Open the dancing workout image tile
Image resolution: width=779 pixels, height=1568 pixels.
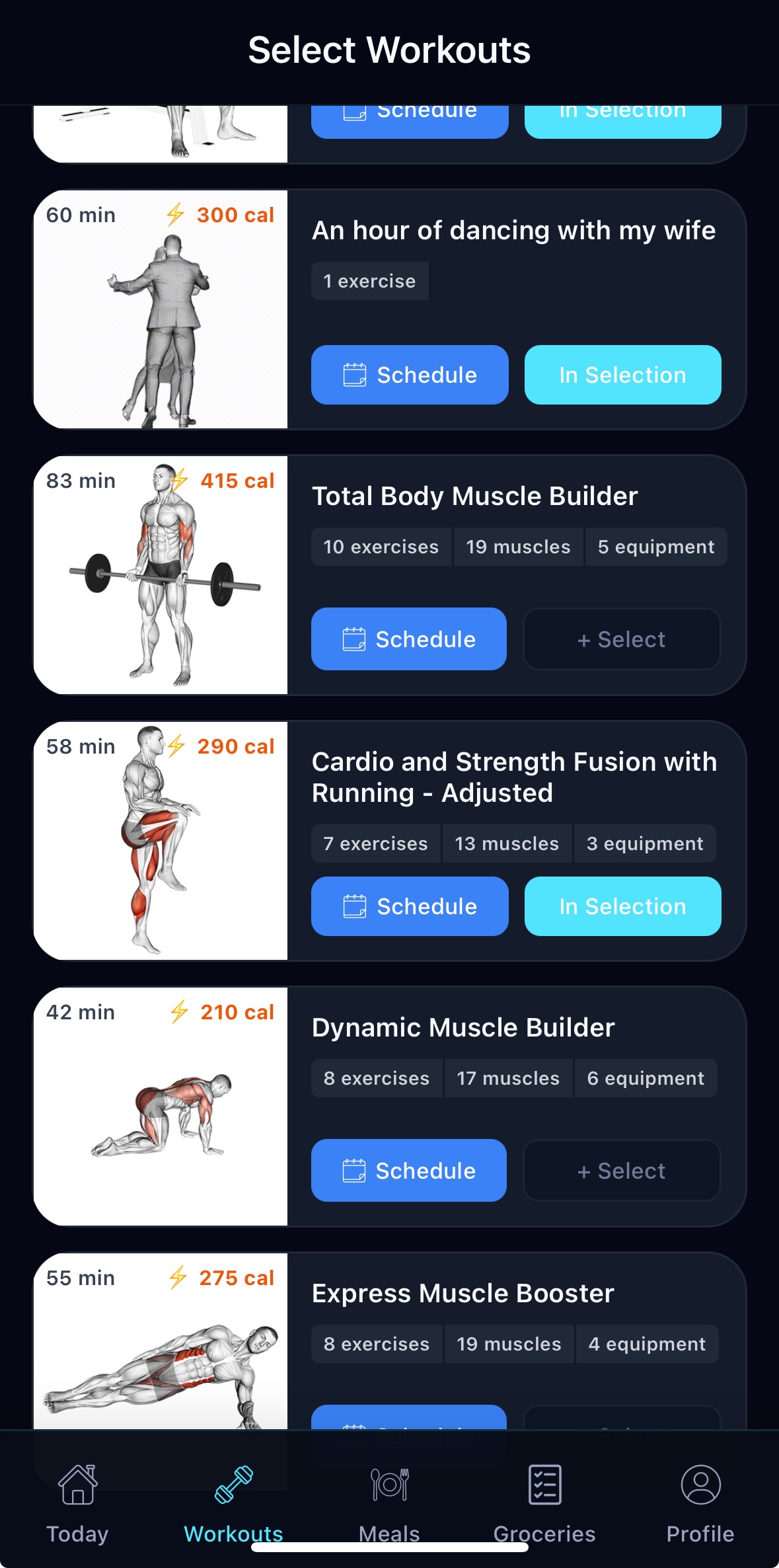pyautogui.click(x=161, y=309)
